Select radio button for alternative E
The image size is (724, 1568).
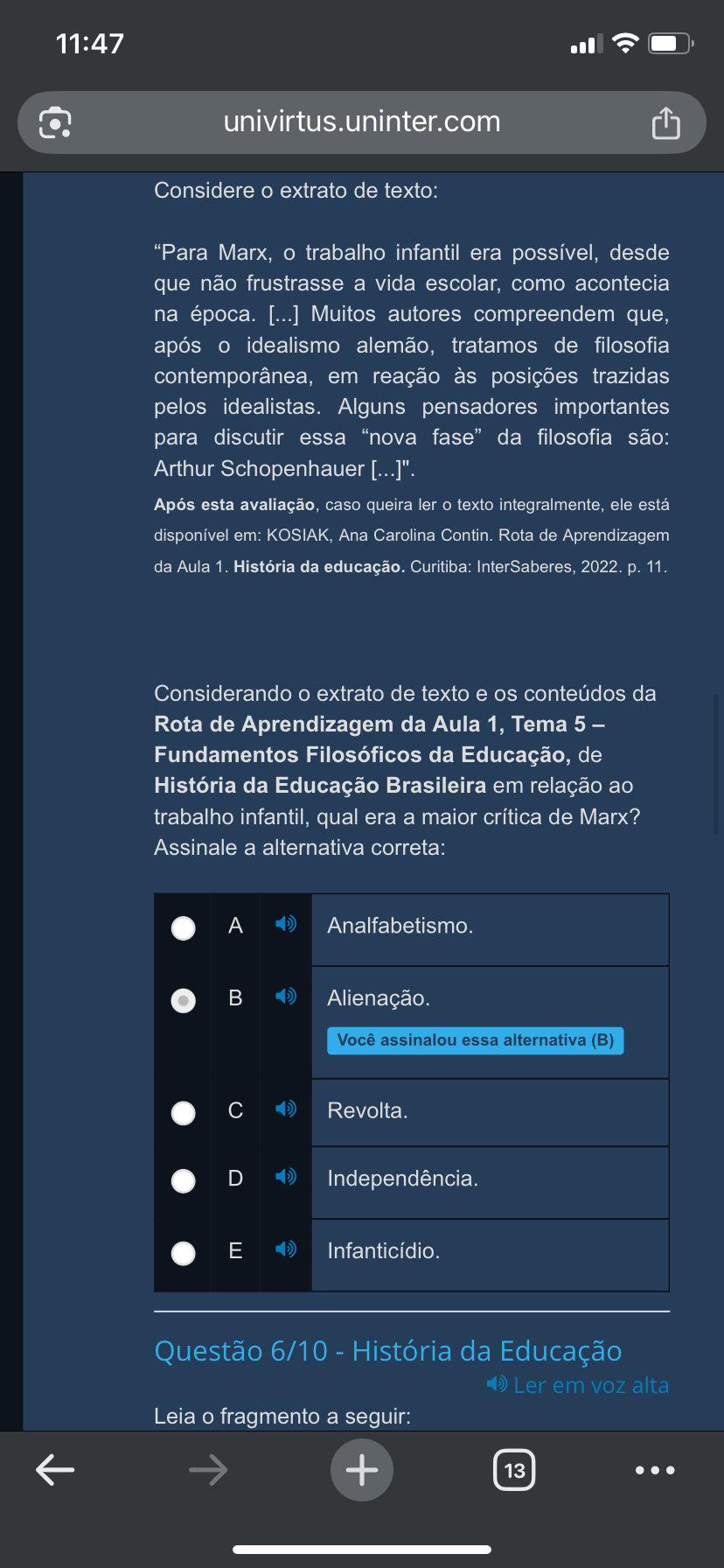[x=184, y=1253]
